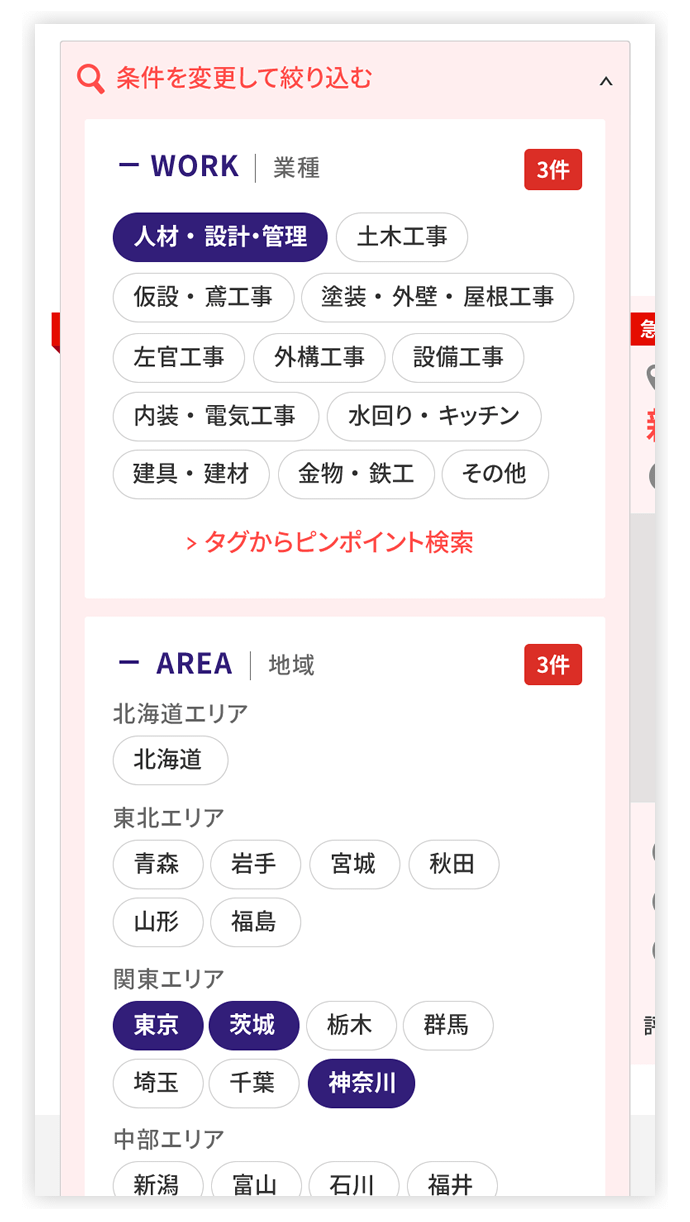Filter by 内装・電気工事
The width and height of the screenshot is (690, 1222).
coord(215,416)
